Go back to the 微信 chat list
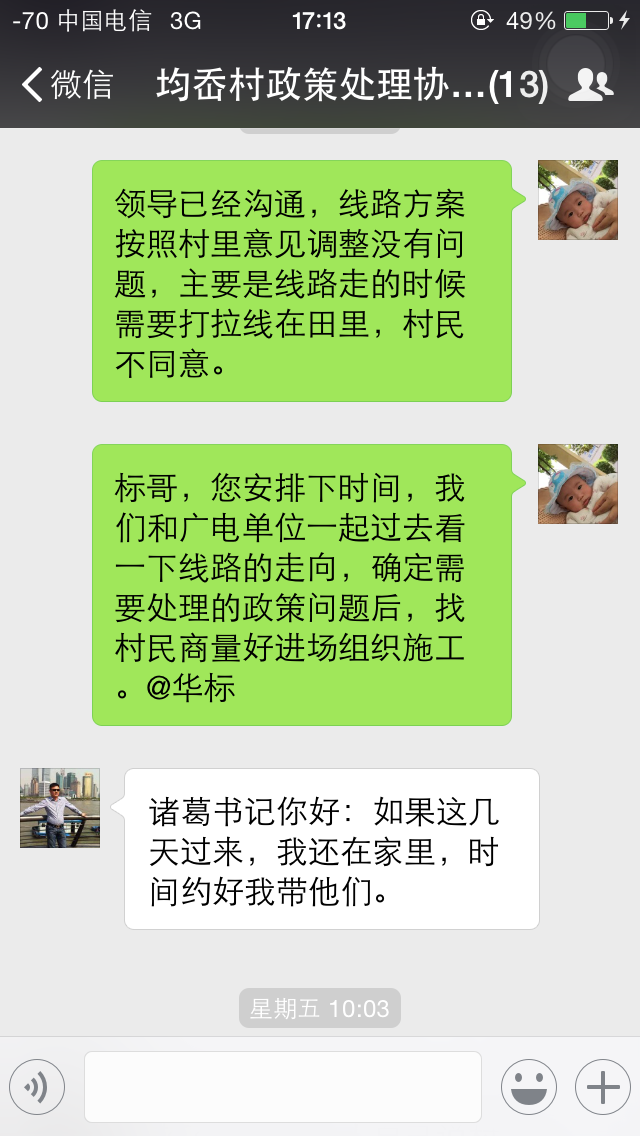640x1136 pixels. [x=66, y=85]
